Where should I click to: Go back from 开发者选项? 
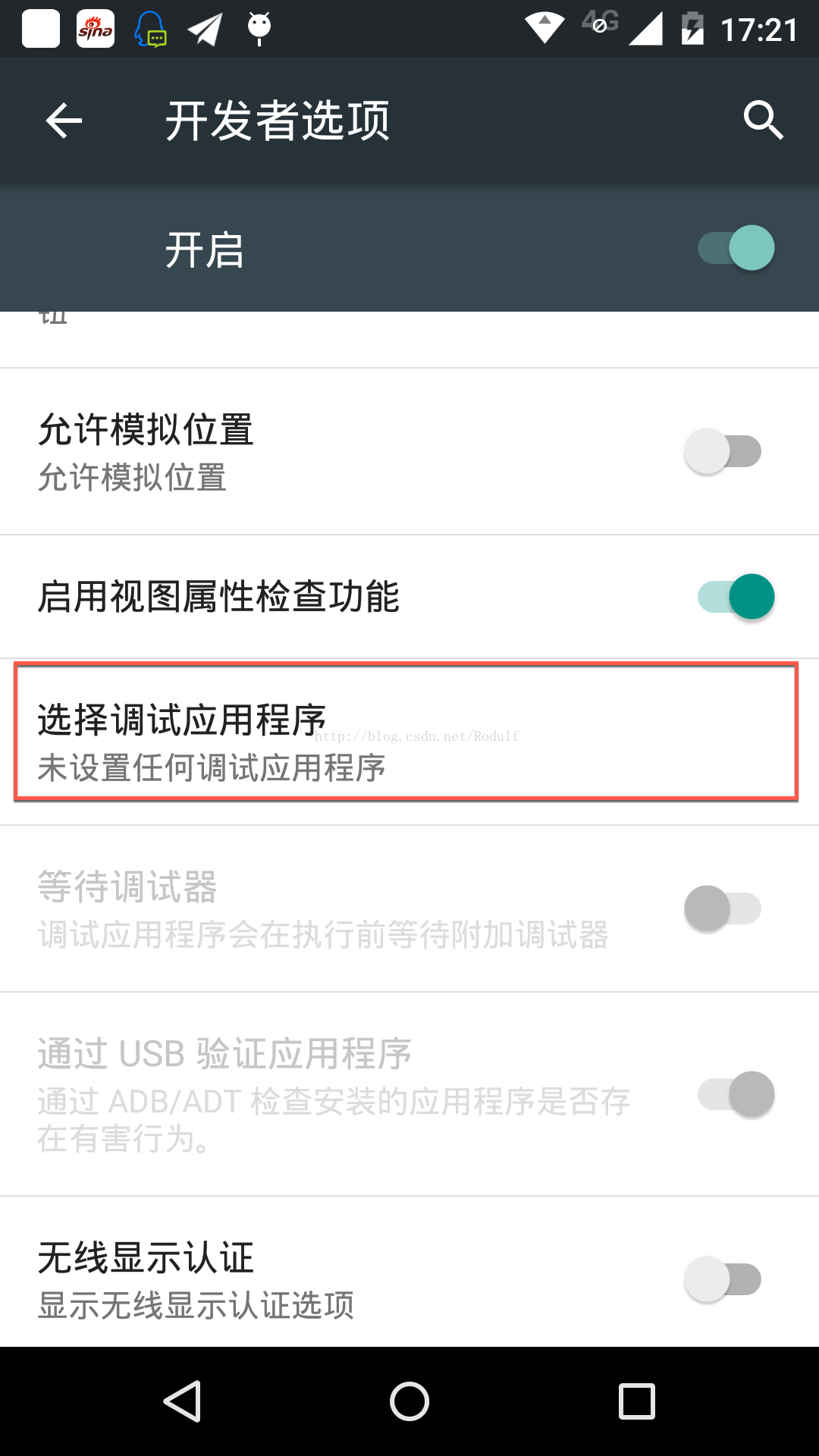(64, 121)
